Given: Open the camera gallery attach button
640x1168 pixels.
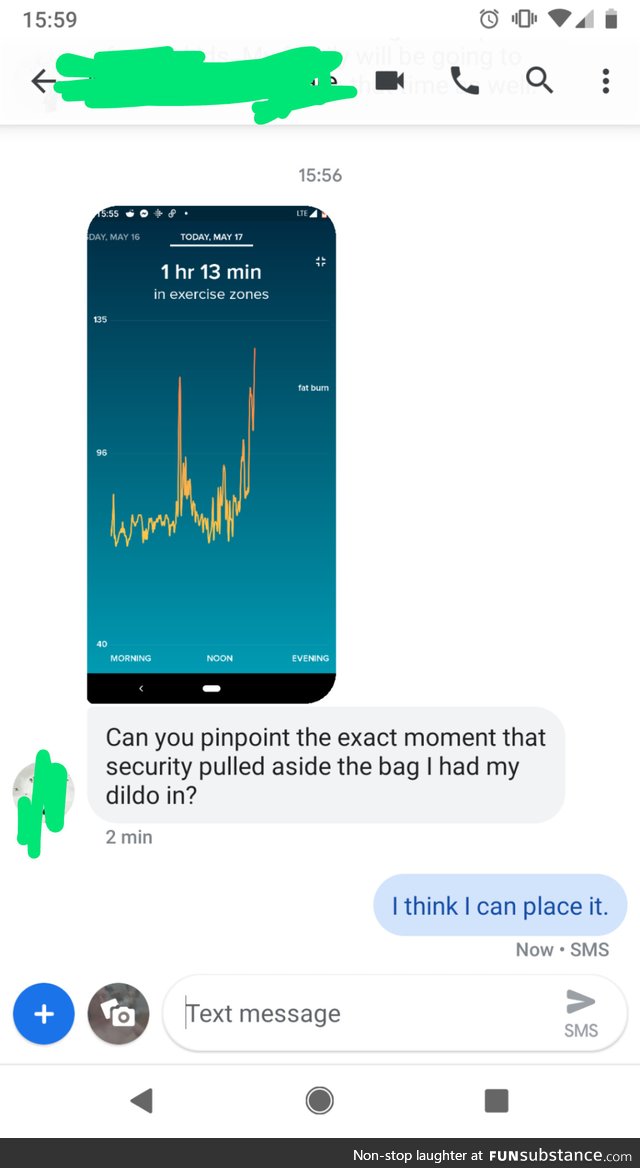Looking at the screenshot, I should point(118,1014).
